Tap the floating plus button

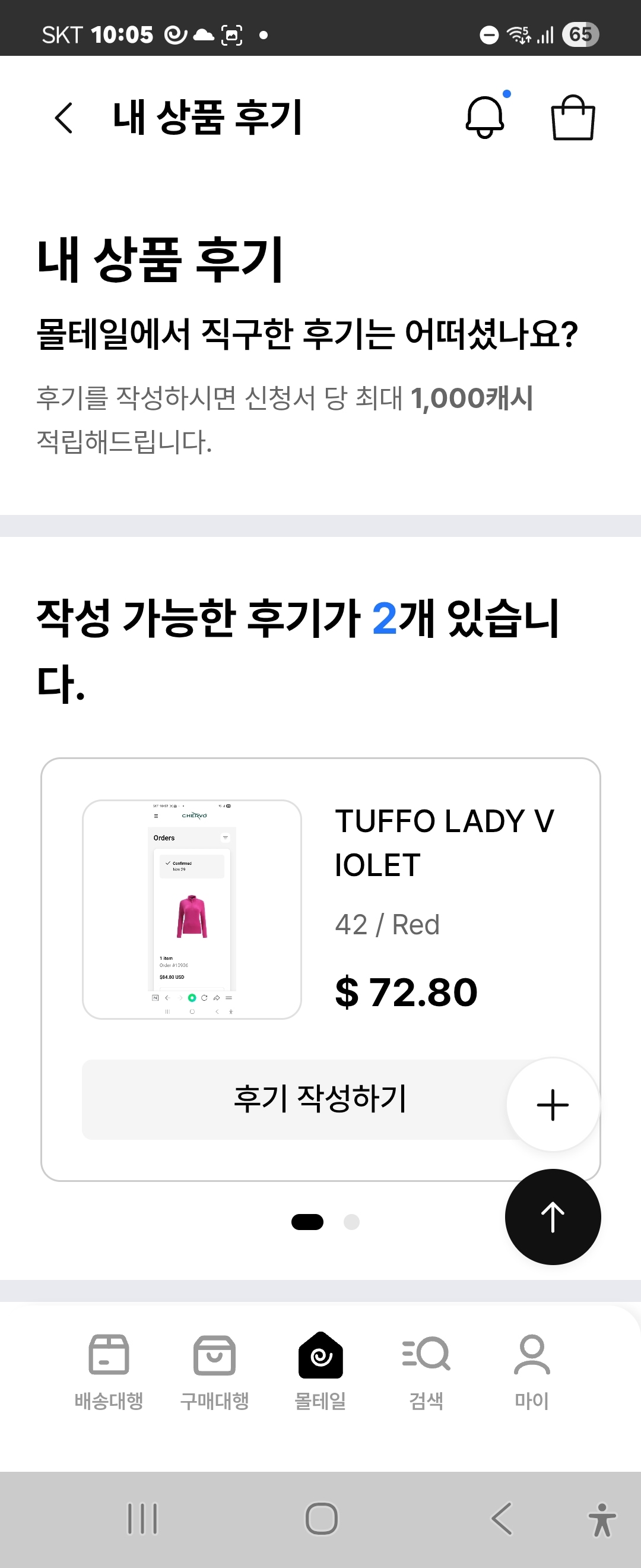pos(552,1105)
